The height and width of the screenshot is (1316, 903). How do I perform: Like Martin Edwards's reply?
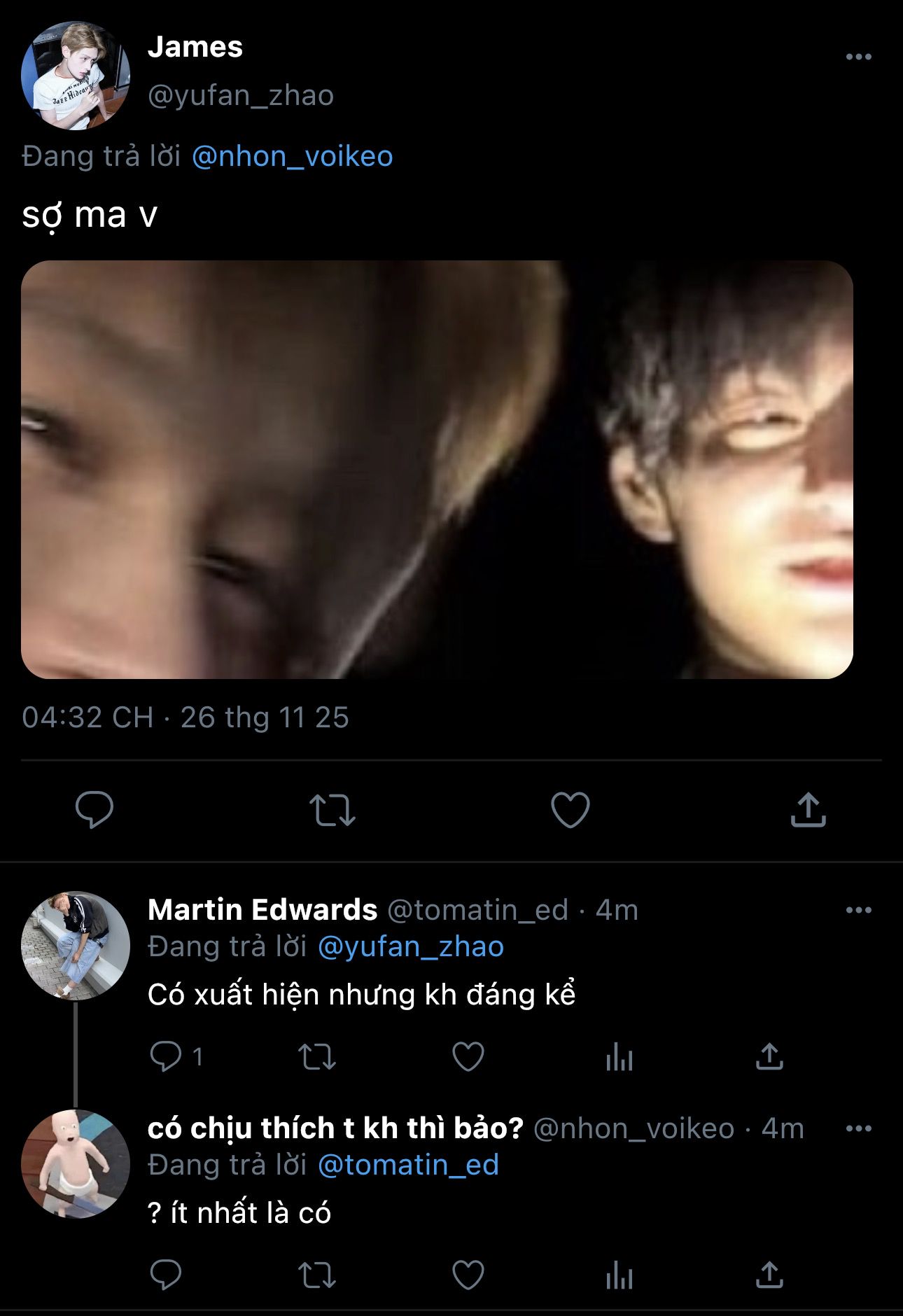tap(468, 1056)
